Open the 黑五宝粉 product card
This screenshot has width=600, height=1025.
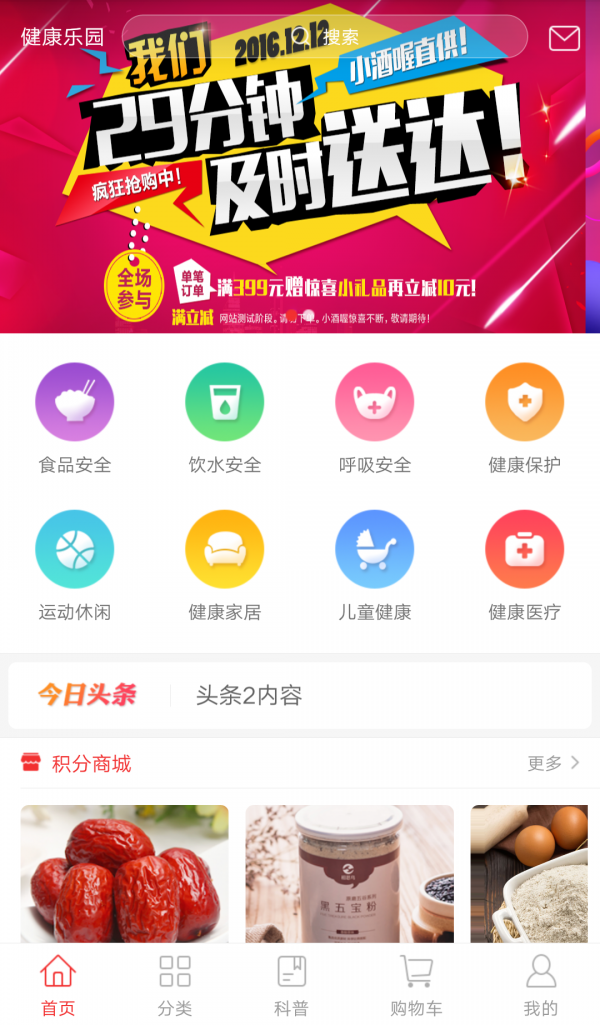pos(349,873)
